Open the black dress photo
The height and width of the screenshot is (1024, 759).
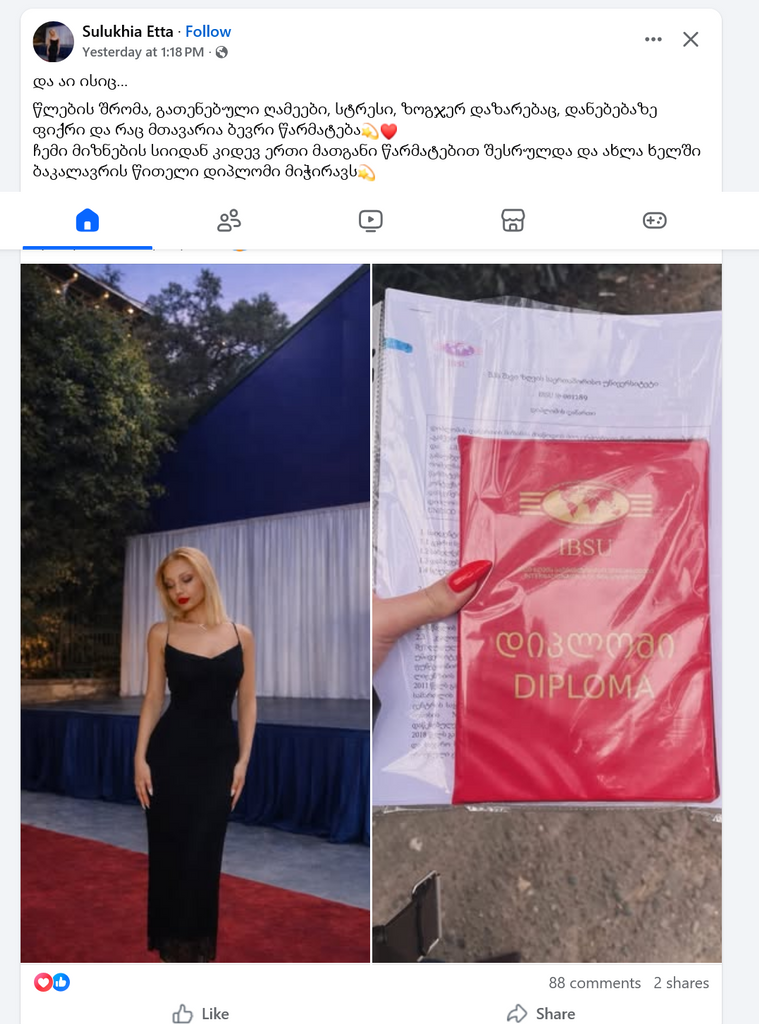coord(195,610)
